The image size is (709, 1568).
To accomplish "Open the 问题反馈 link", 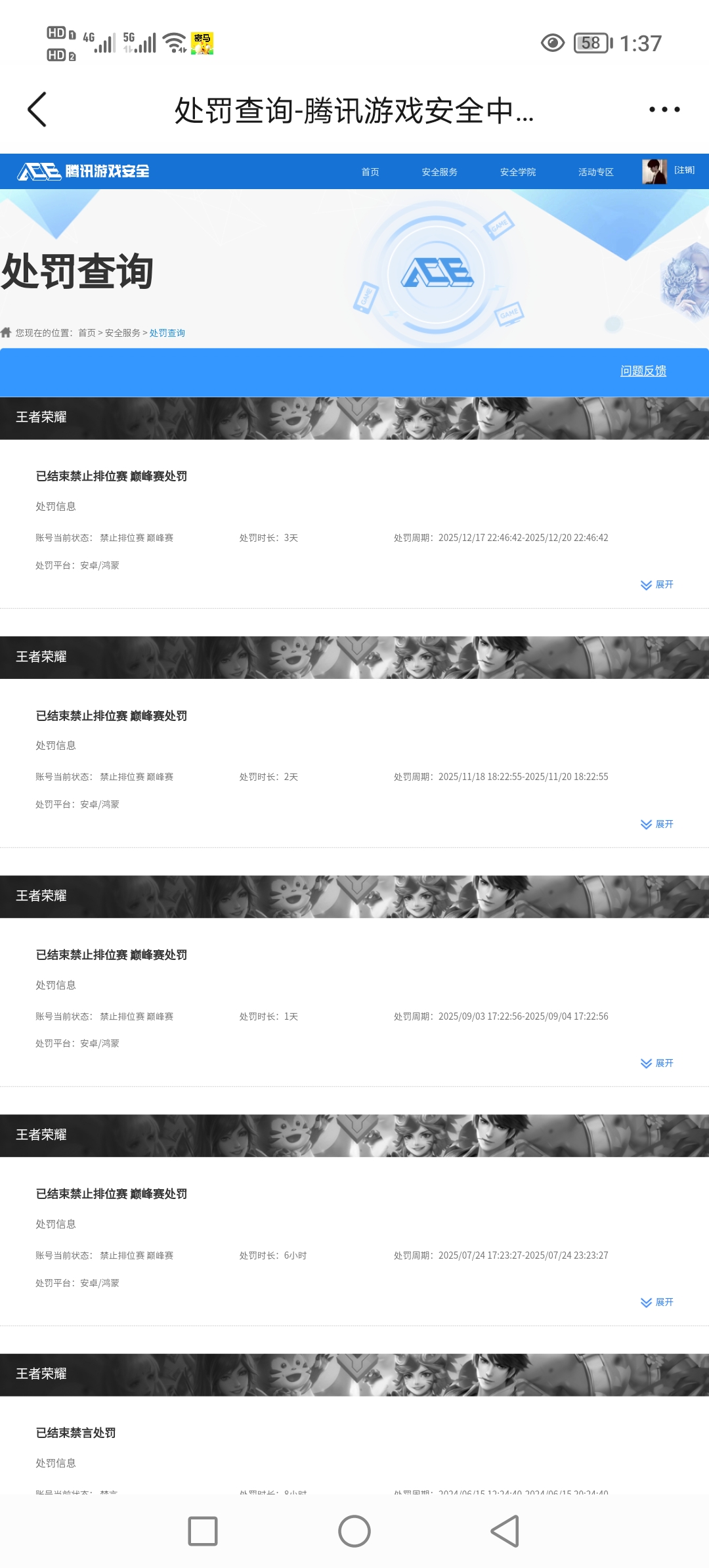I will [x=643, y=371].
